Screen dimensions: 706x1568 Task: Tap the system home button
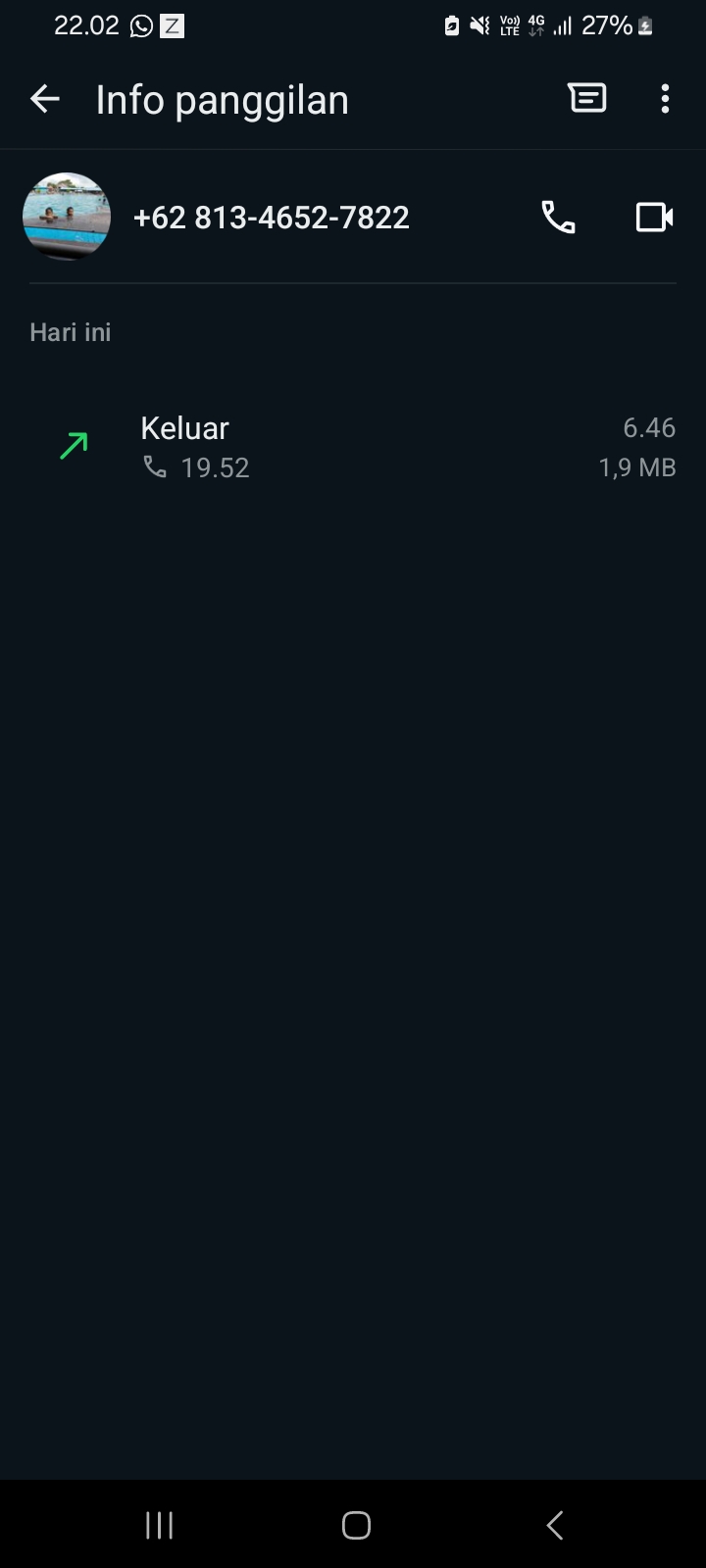[x=356, y=1525]
